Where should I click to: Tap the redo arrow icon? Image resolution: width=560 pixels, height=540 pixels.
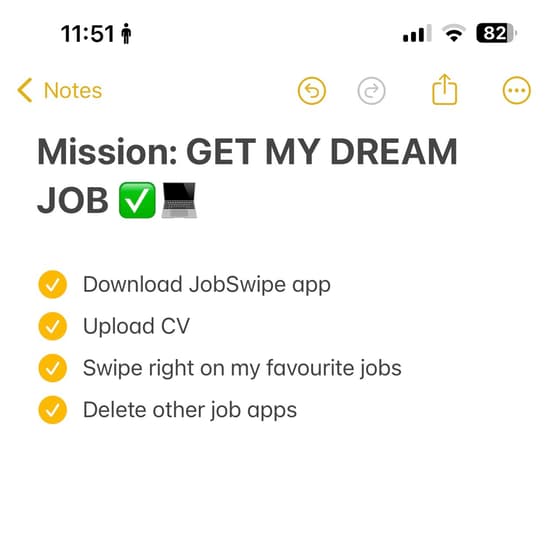click(371, 91)
